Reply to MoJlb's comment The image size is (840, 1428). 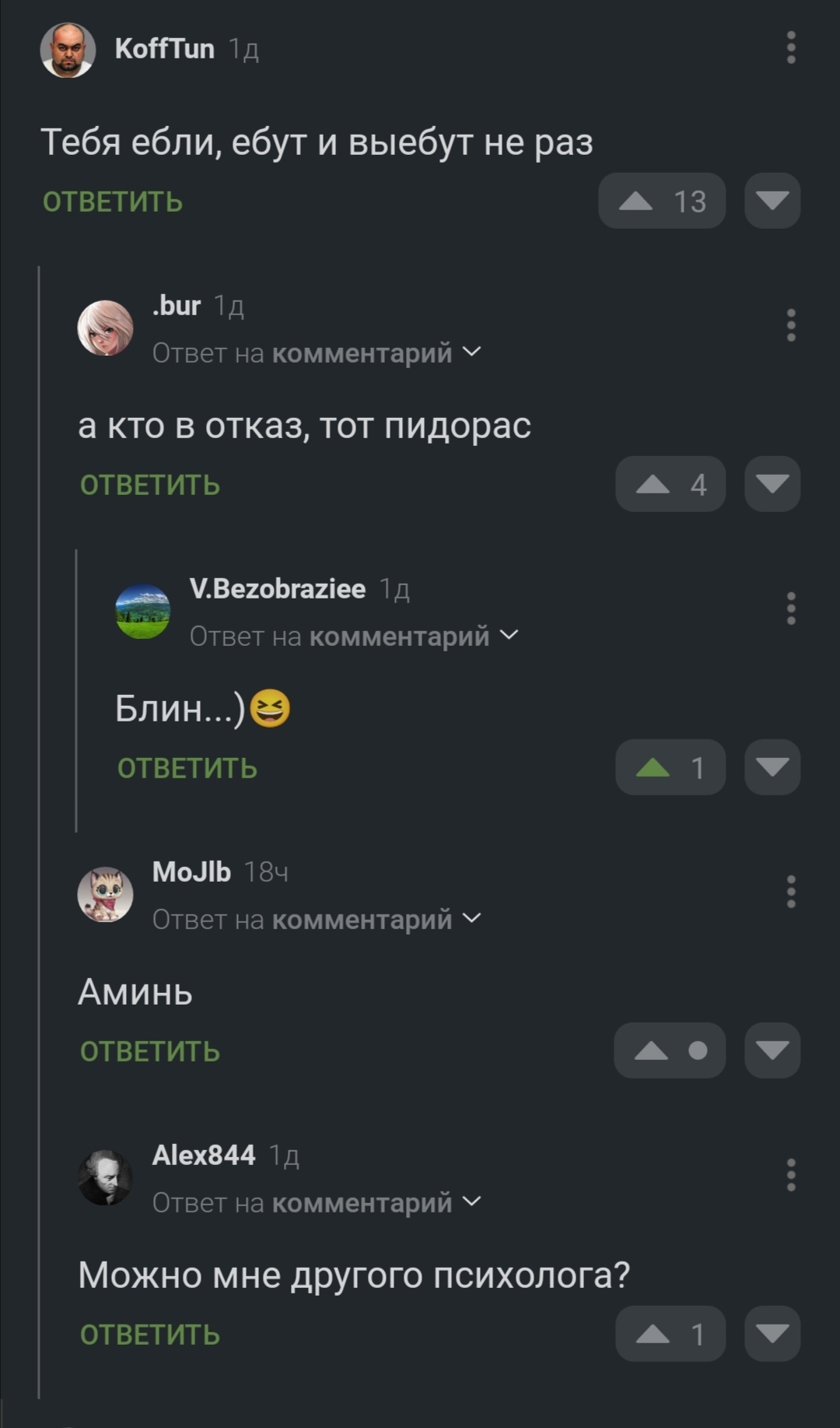(150, 1051)
